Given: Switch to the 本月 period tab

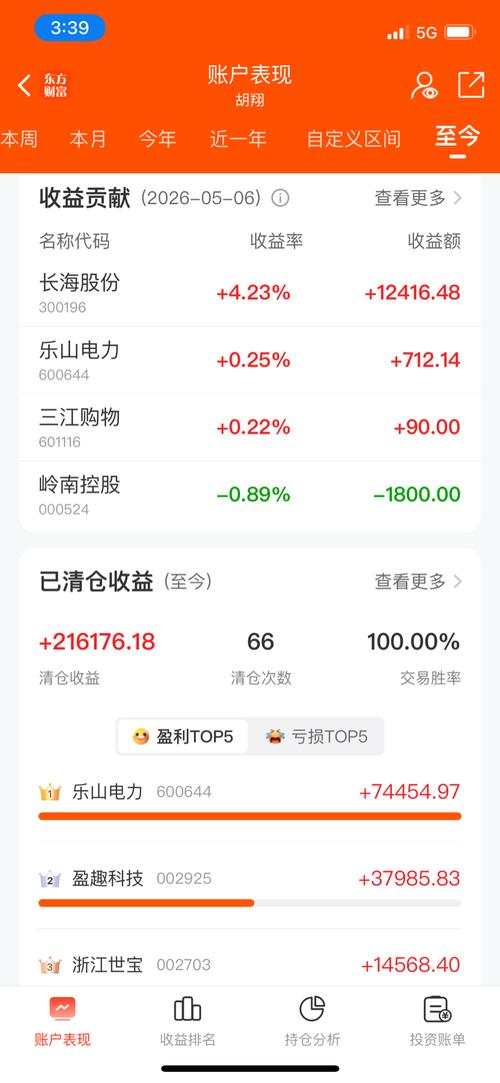Looking at the screenshot, I should click(88, 139).
